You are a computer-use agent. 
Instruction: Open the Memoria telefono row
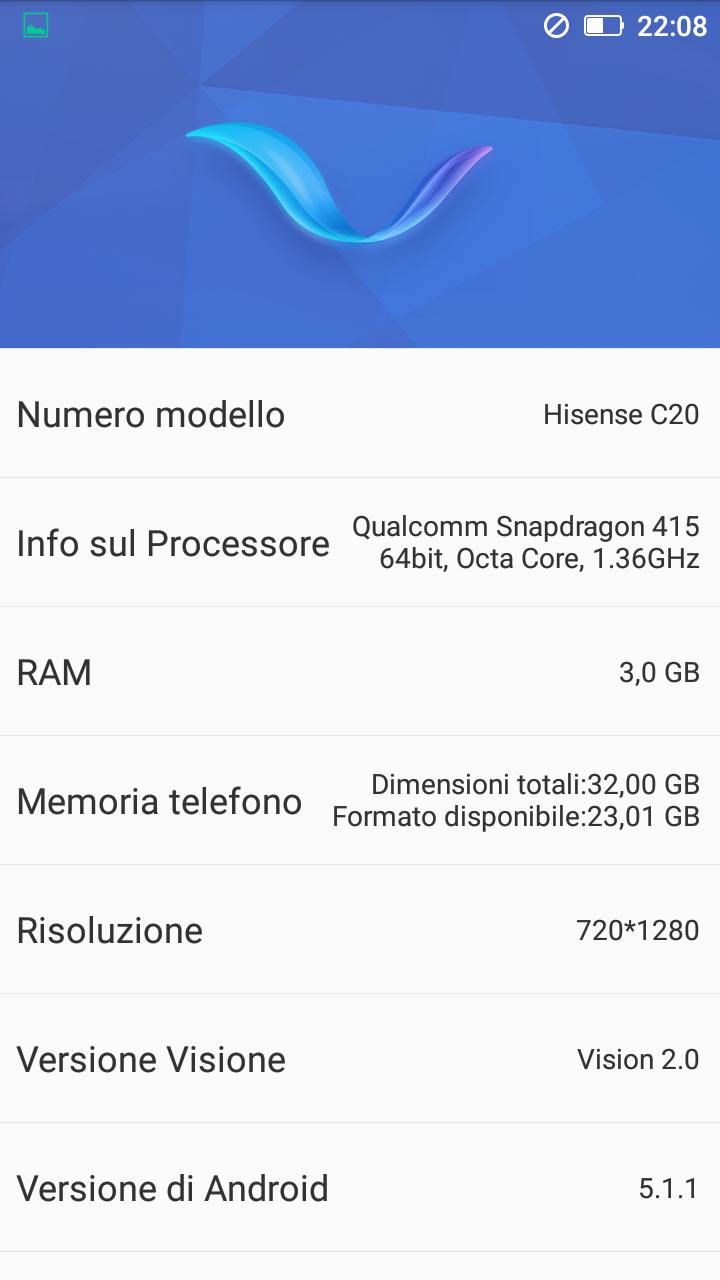[360, 801]
